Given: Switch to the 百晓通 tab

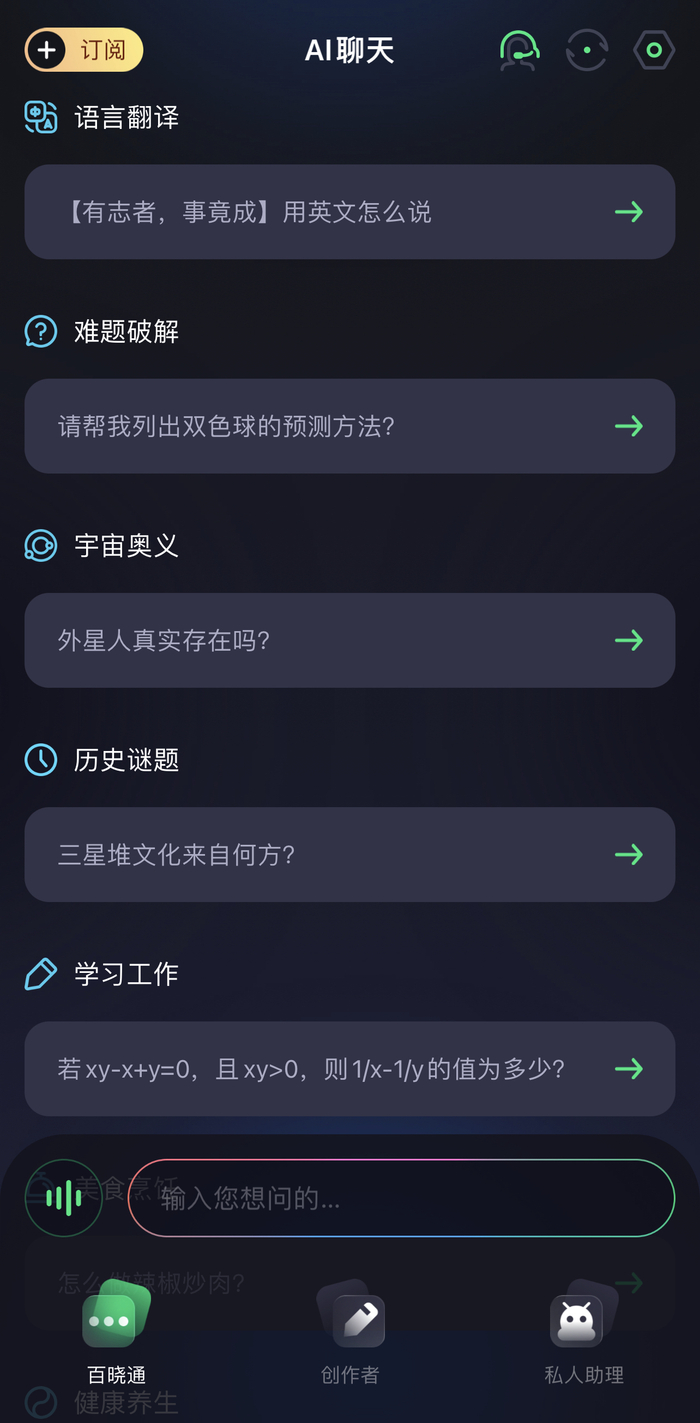Looking at the screenshot, I should coord(116,1335).
